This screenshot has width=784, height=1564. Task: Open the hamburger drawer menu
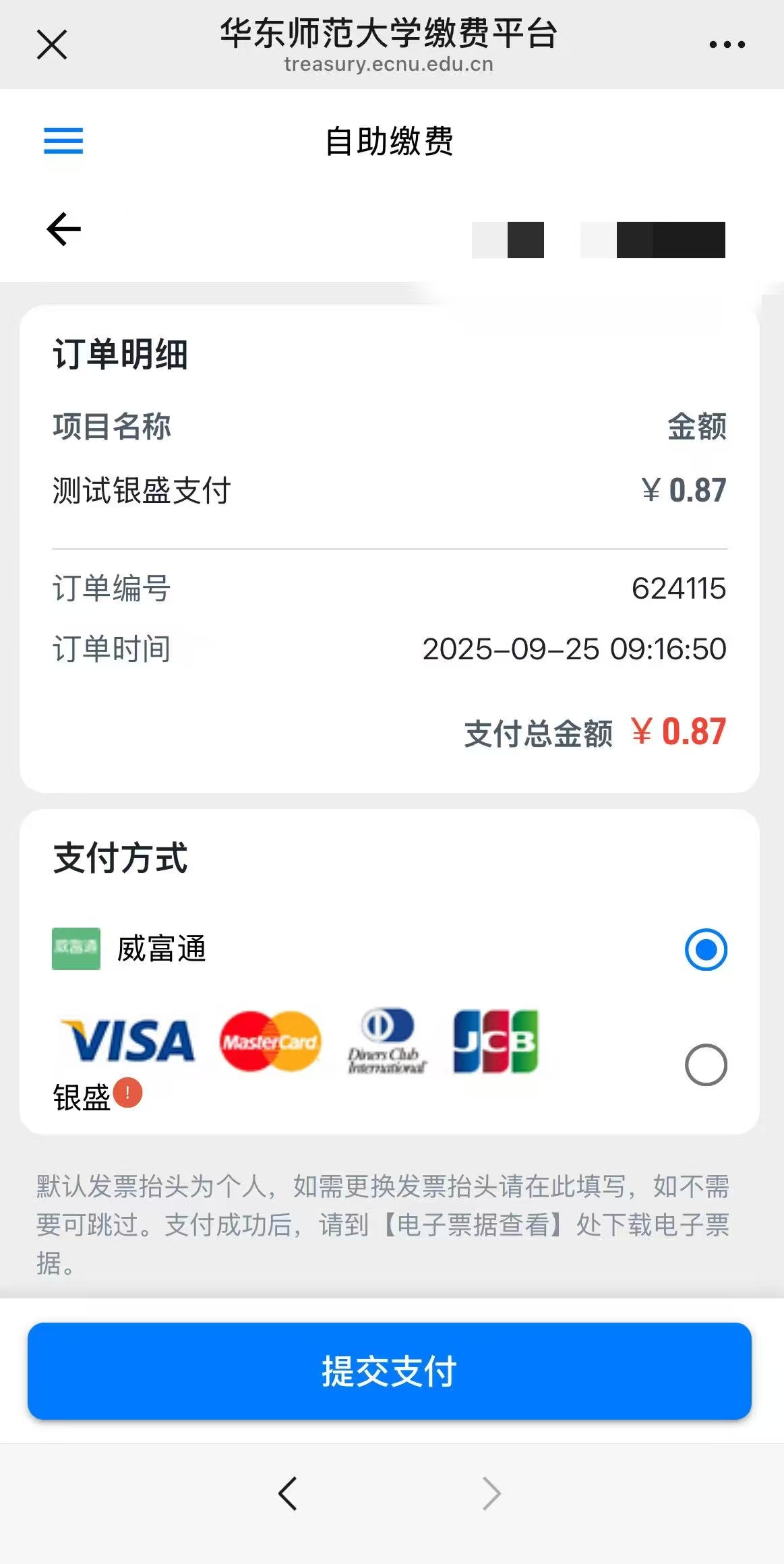[63, 141]
